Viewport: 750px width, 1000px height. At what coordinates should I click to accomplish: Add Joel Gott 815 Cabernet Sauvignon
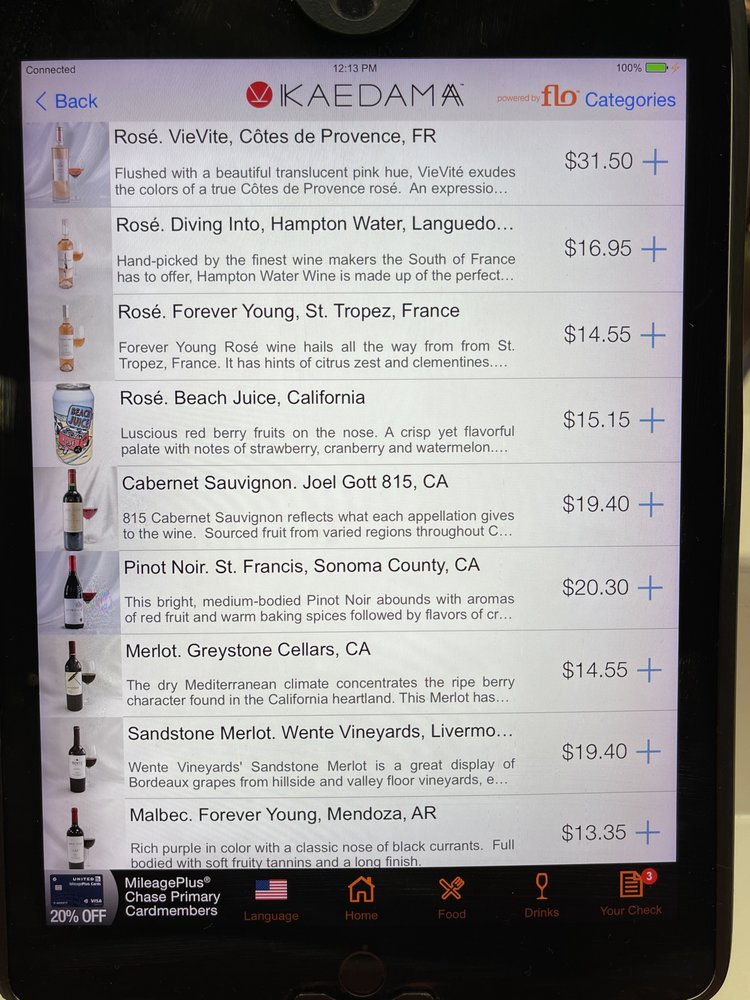[x=651, y=505]
